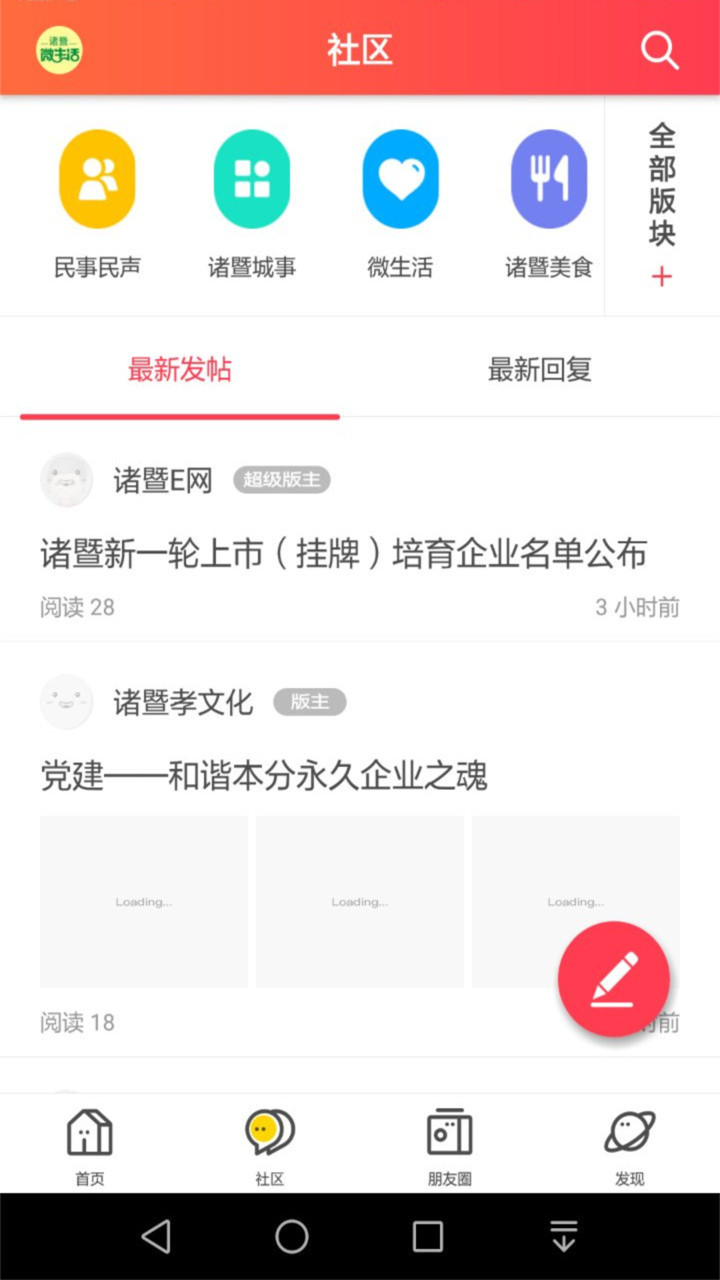Open the search magnifier icon

click(x=659, y=50)
